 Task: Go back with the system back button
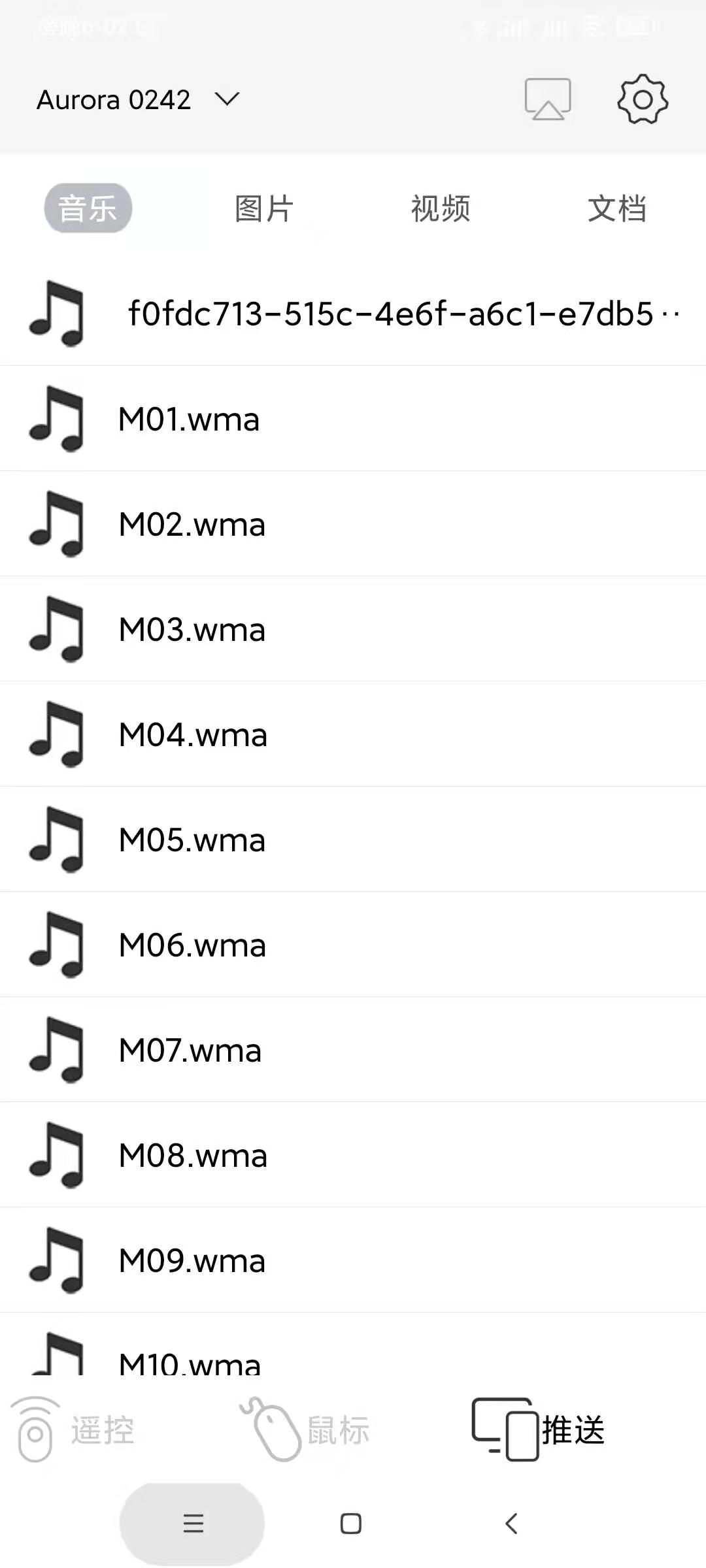point(511,1524)
